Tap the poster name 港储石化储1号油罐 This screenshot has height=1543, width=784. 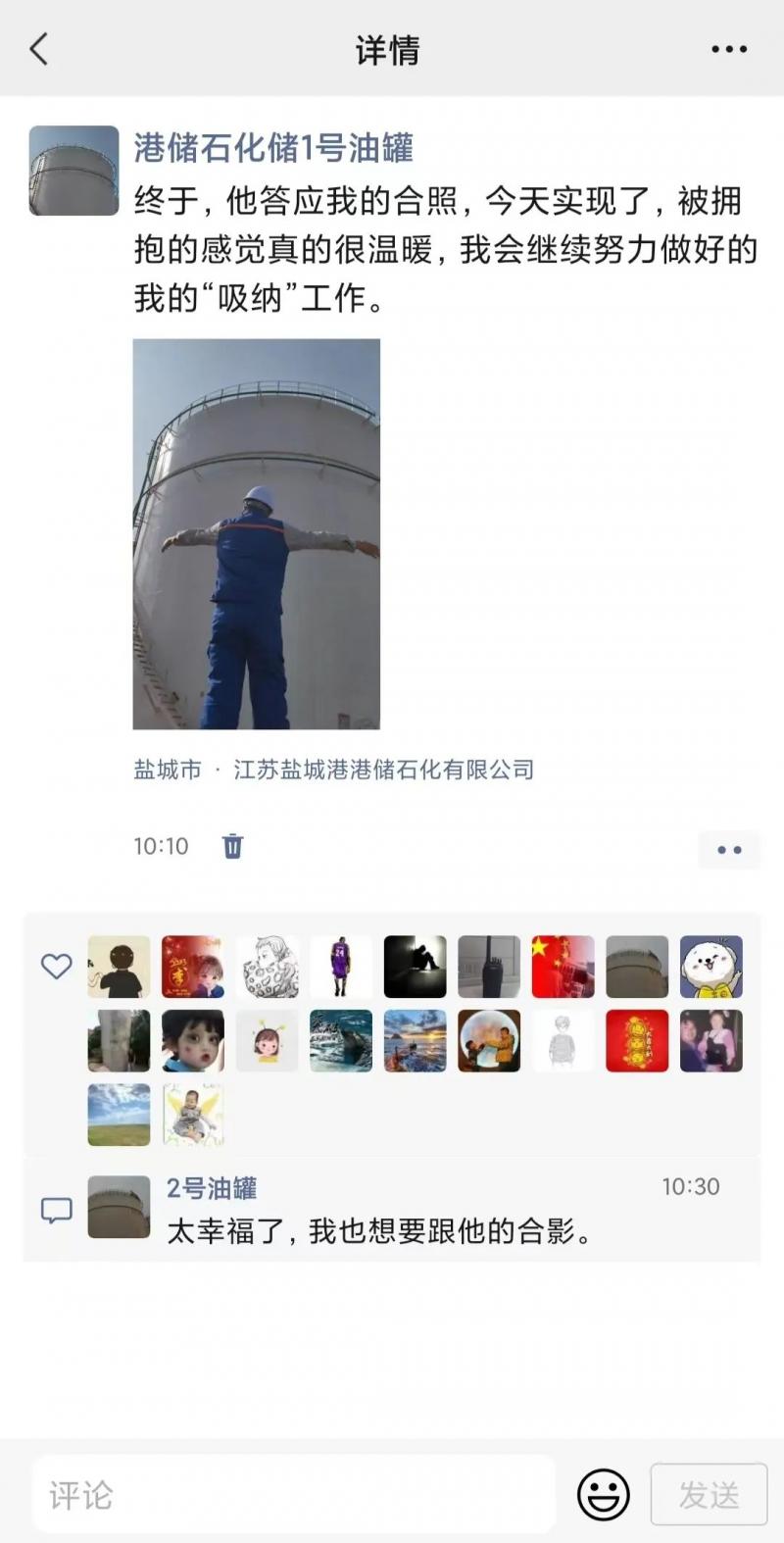(x=273, y=148)
